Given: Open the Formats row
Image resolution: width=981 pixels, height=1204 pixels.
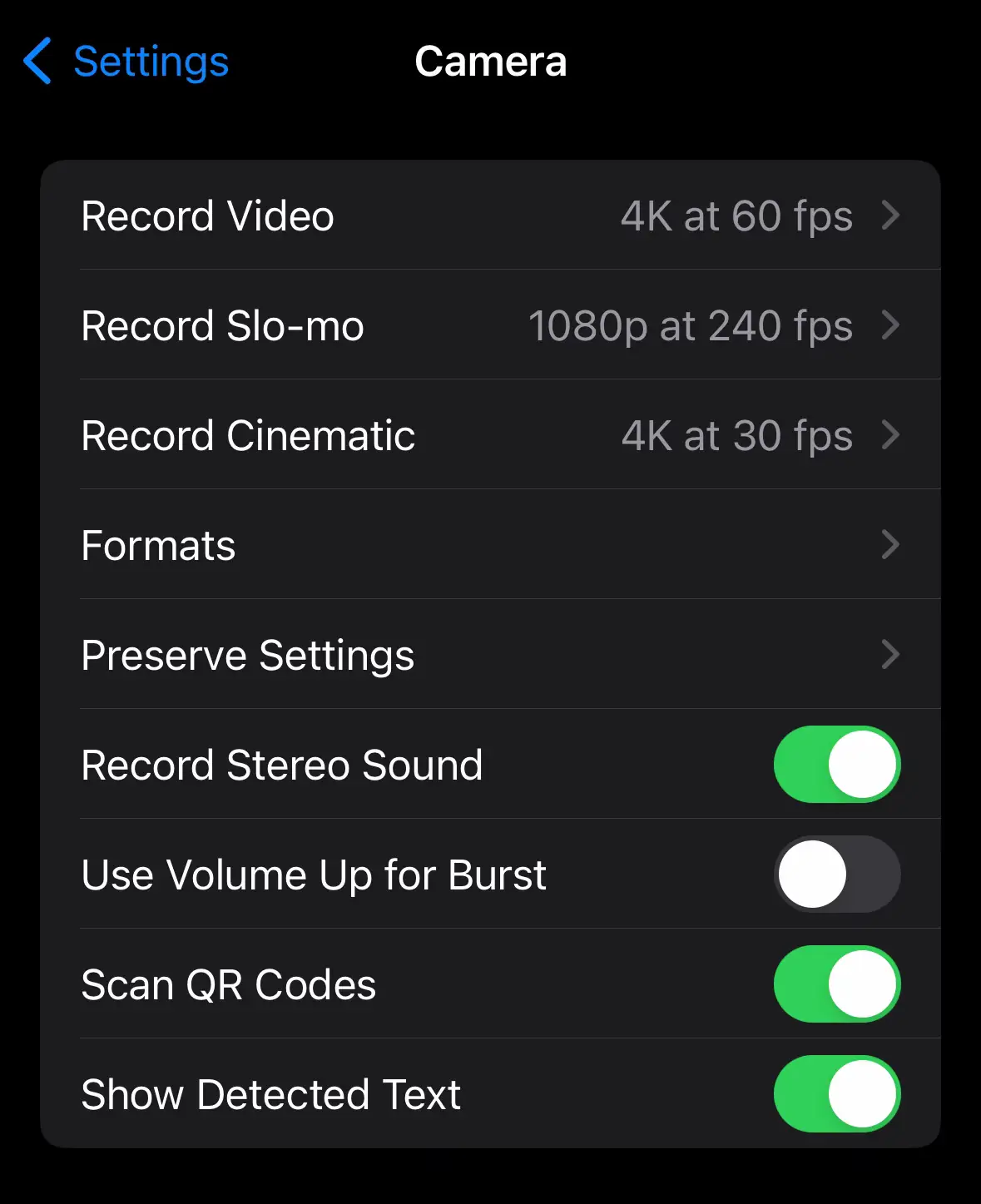Looking at the screenshot, I should [490, 546].
